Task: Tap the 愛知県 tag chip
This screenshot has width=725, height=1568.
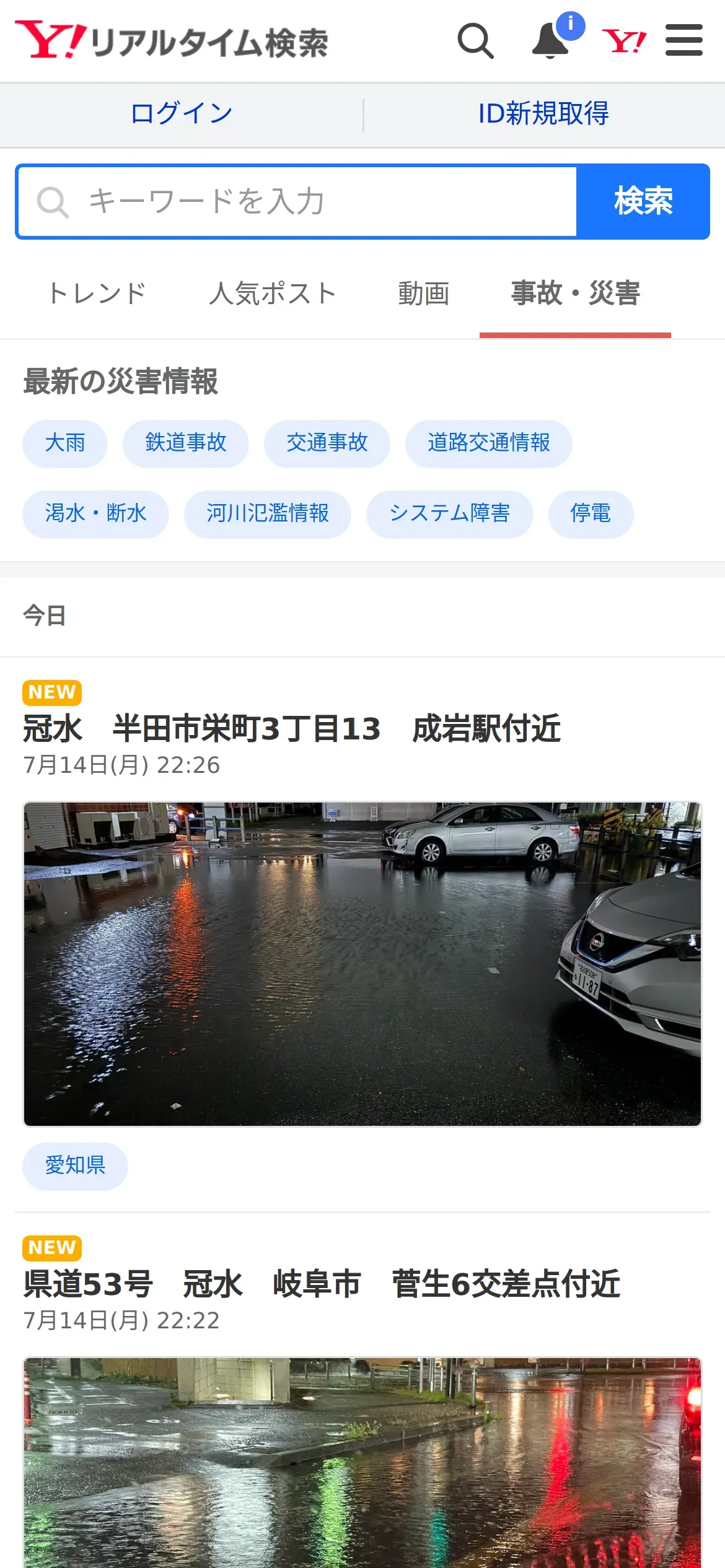Action: [75, 1166]
